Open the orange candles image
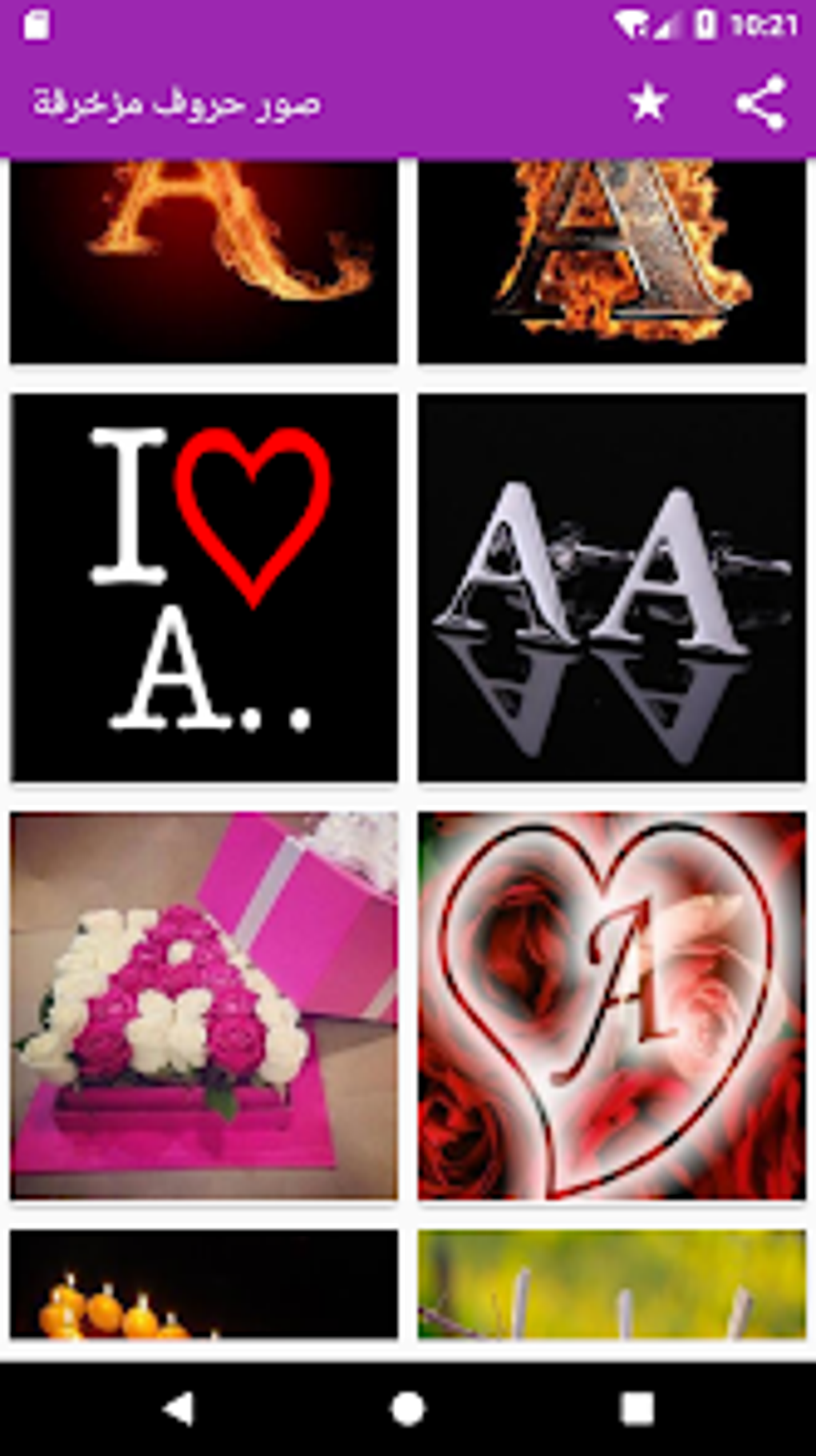 204,1283
